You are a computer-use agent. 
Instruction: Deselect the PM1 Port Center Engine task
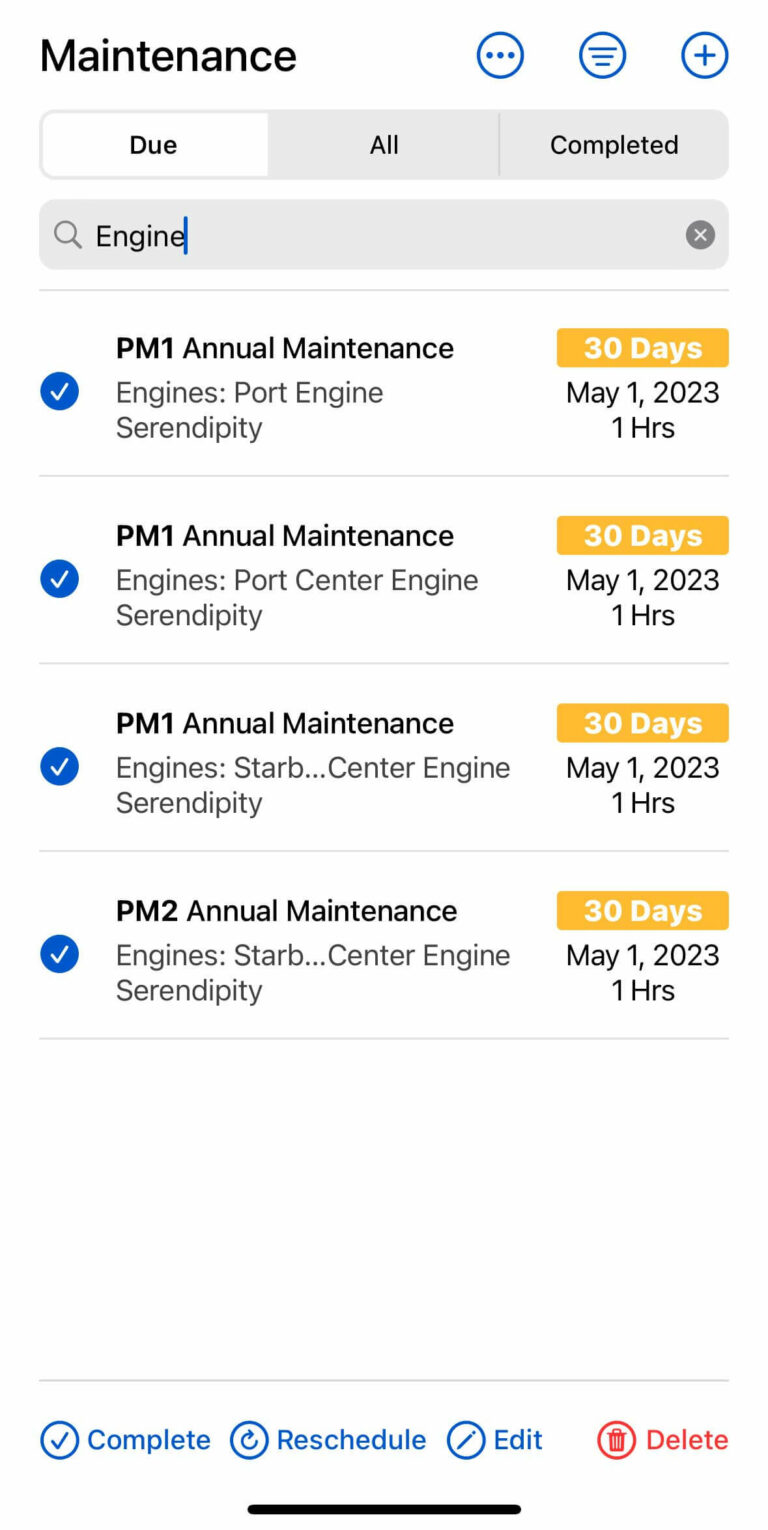coord(59,578)
